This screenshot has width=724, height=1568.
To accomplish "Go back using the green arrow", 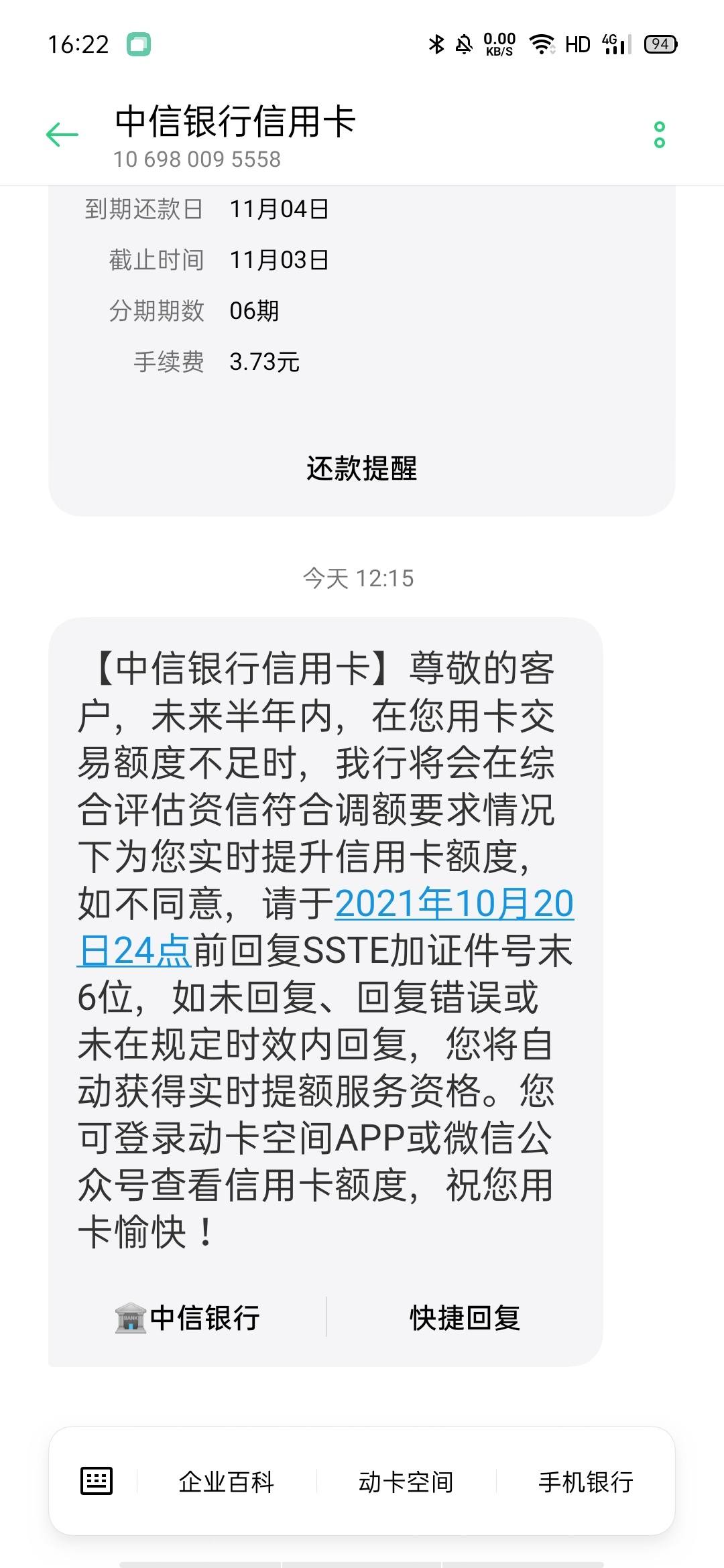I will (62, 135).
